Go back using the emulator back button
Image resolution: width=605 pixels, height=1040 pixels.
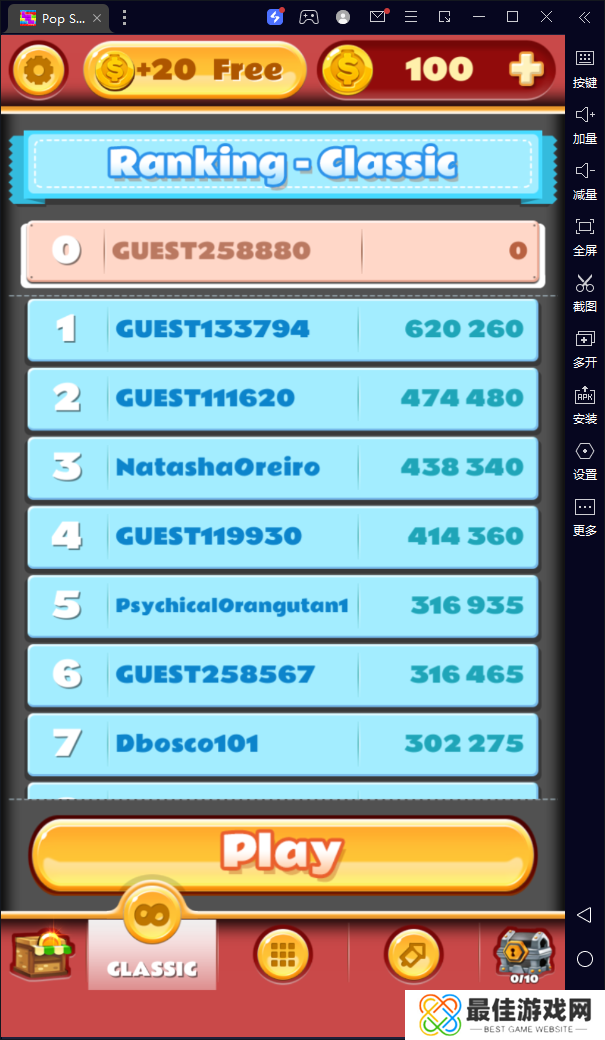pos(585,915)
